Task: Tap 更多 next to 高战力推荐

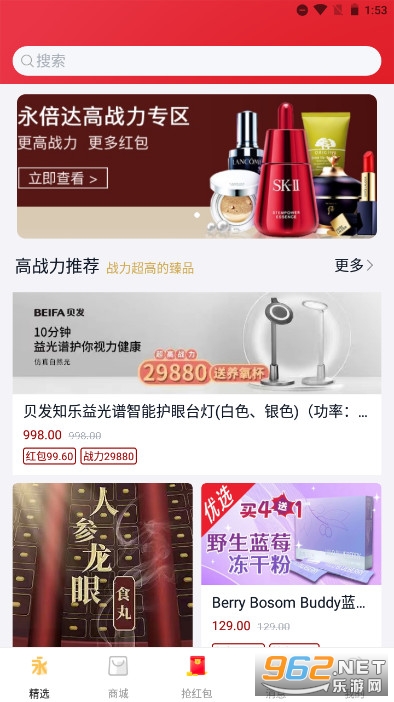Action: 354,265
